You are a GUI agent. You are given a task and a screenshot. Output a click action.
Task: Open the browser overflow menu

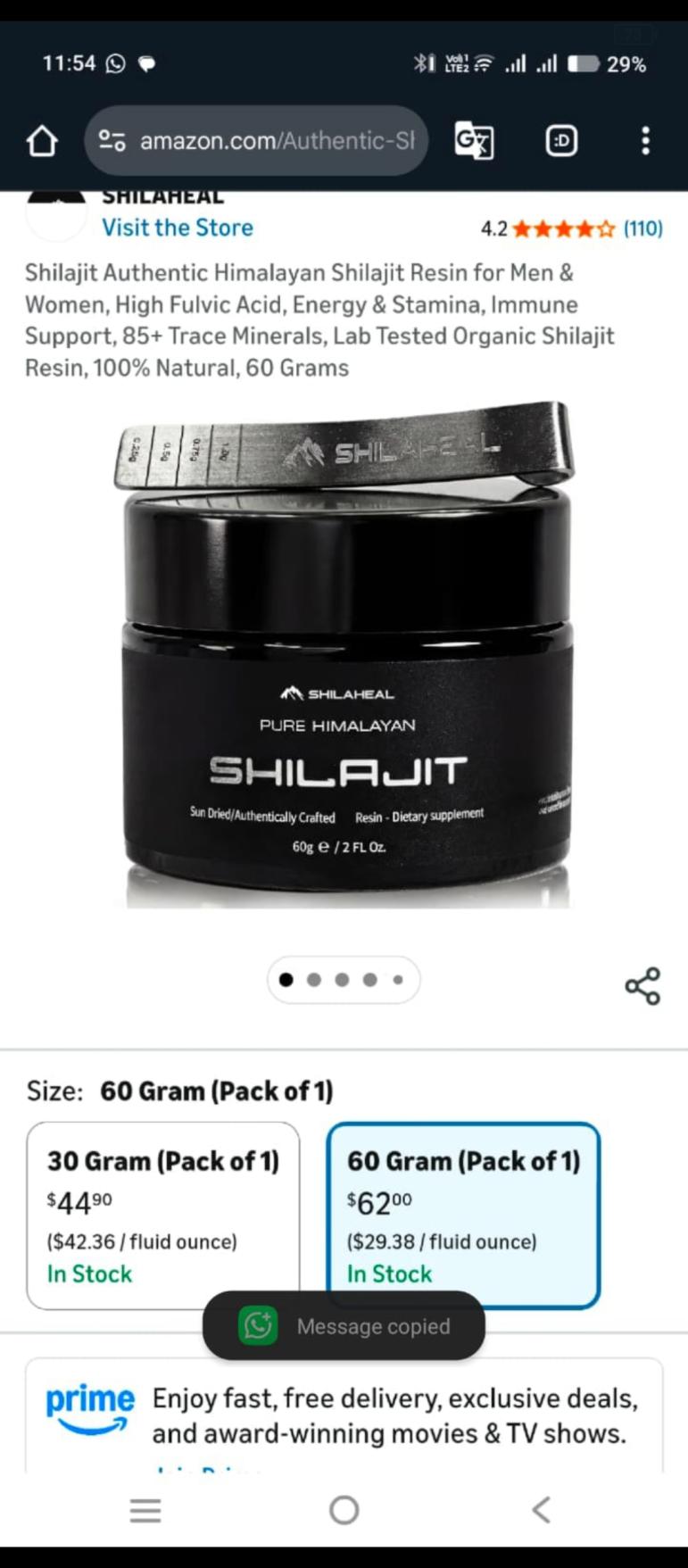pos(645,141)
